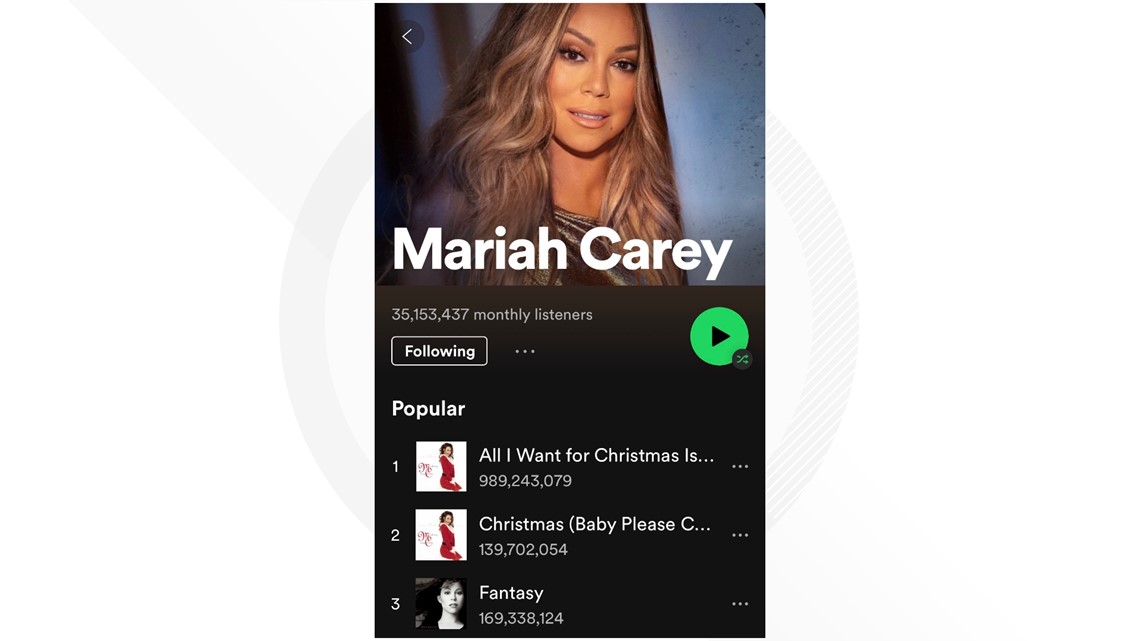Go back using the top-left arrow

click(407, 37)
